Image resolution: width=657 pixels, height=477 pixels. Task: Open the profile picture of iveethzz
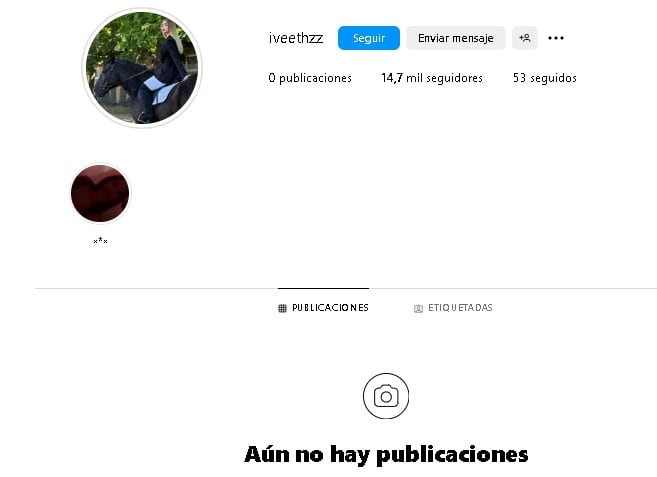(x=142, y=68)
